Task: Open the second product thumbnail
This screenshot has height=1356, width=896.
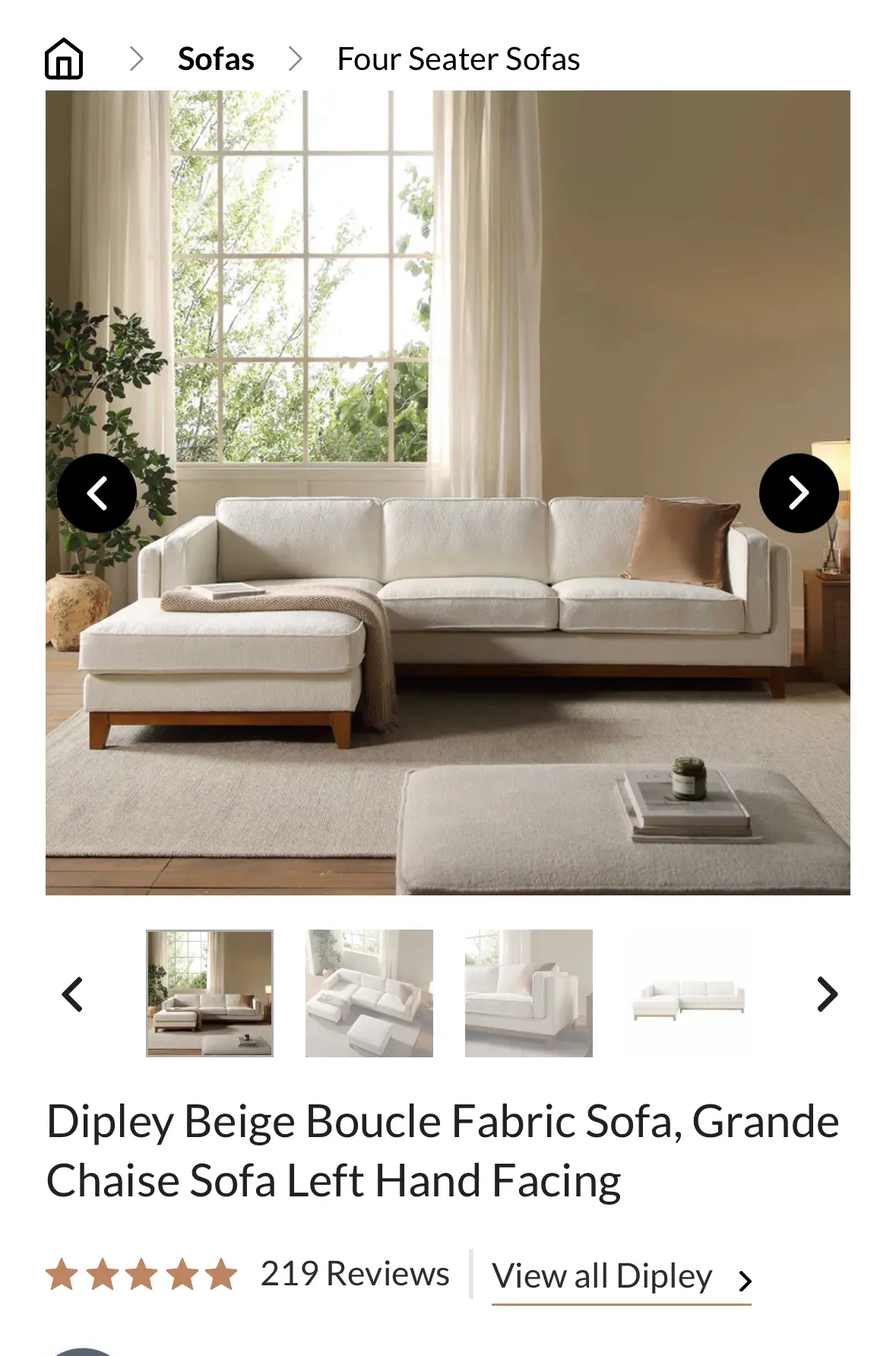Action: pos(369,993)
